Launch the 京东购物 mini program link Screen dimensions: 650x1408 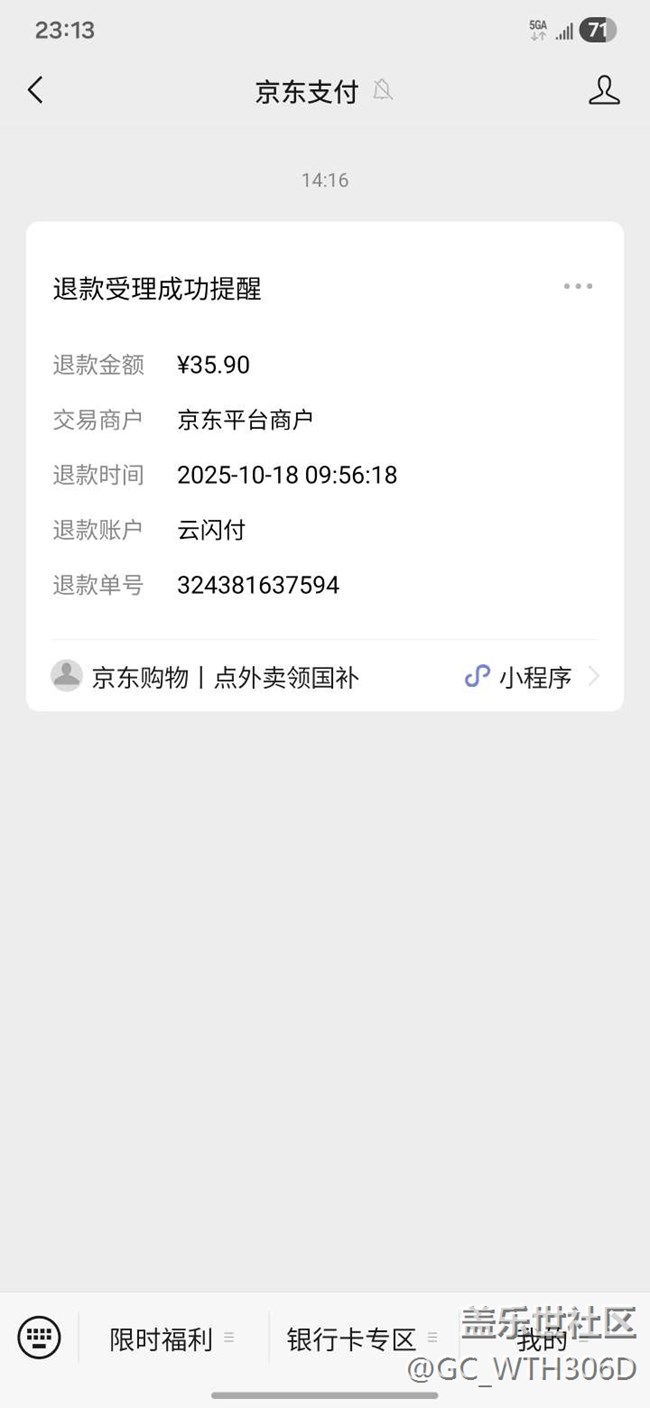click(x=324, y=677)
